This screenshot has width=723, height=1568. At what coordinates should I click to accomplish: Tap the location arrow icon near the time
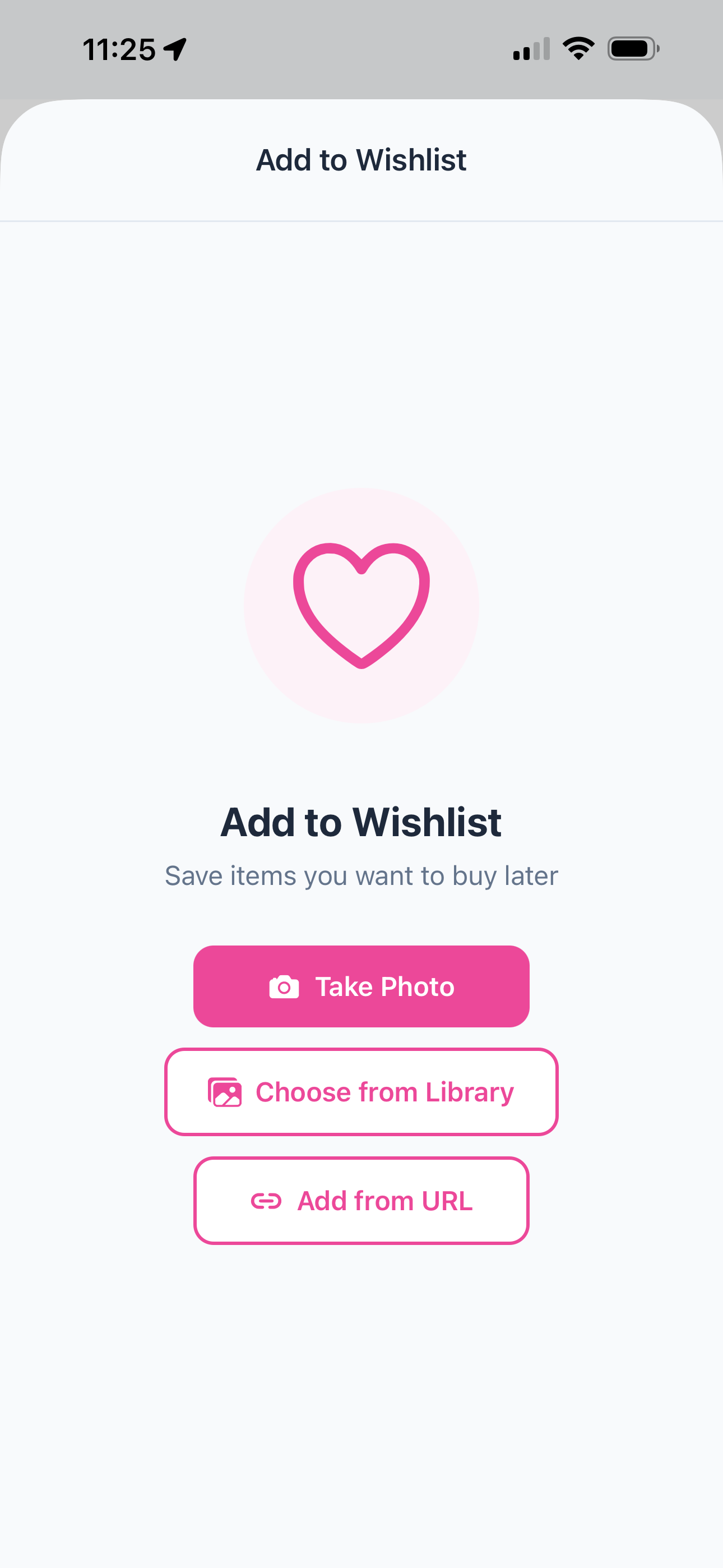pos(175,50)
